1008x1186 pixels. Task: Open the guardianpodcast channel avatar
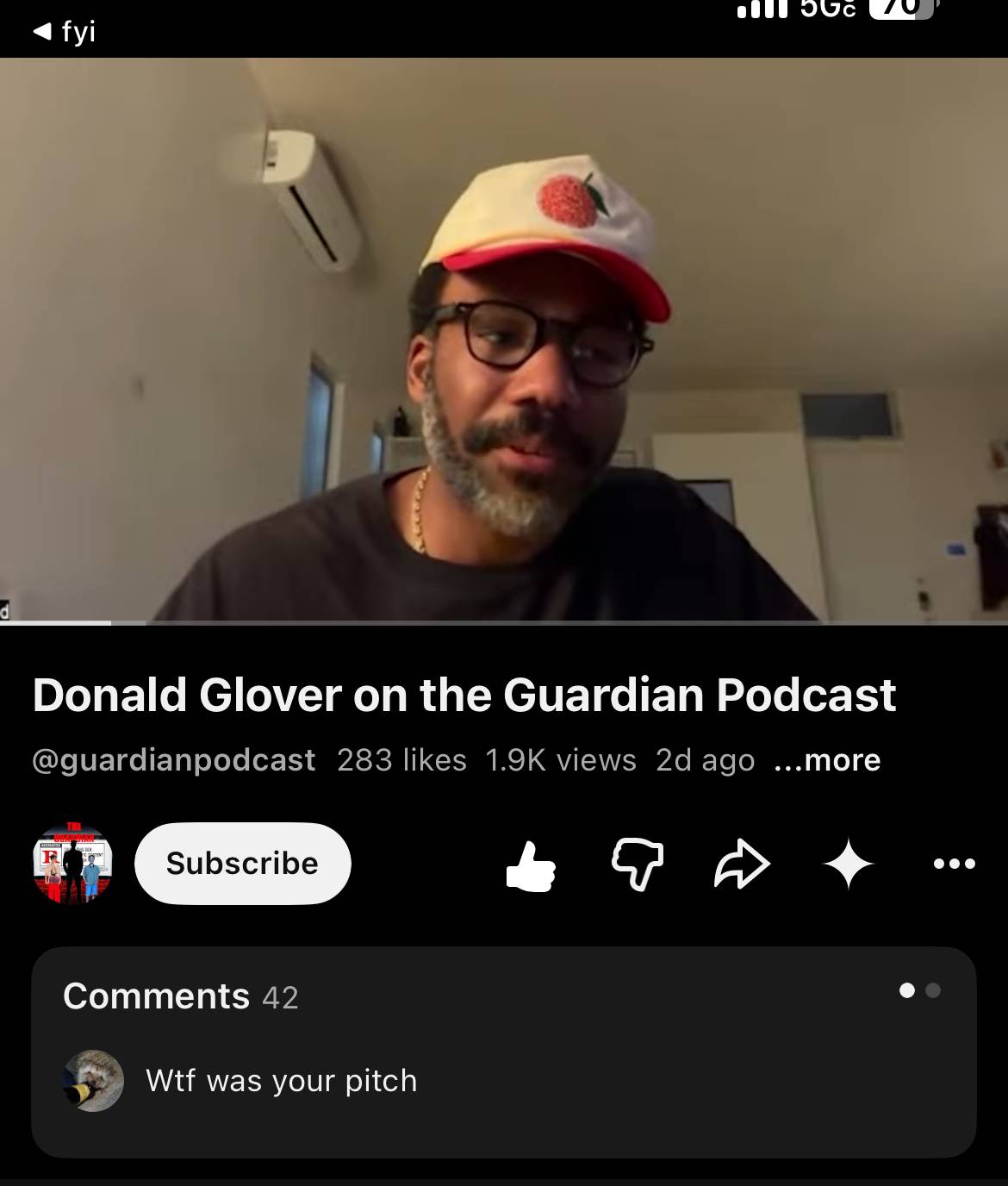[73, 863]
